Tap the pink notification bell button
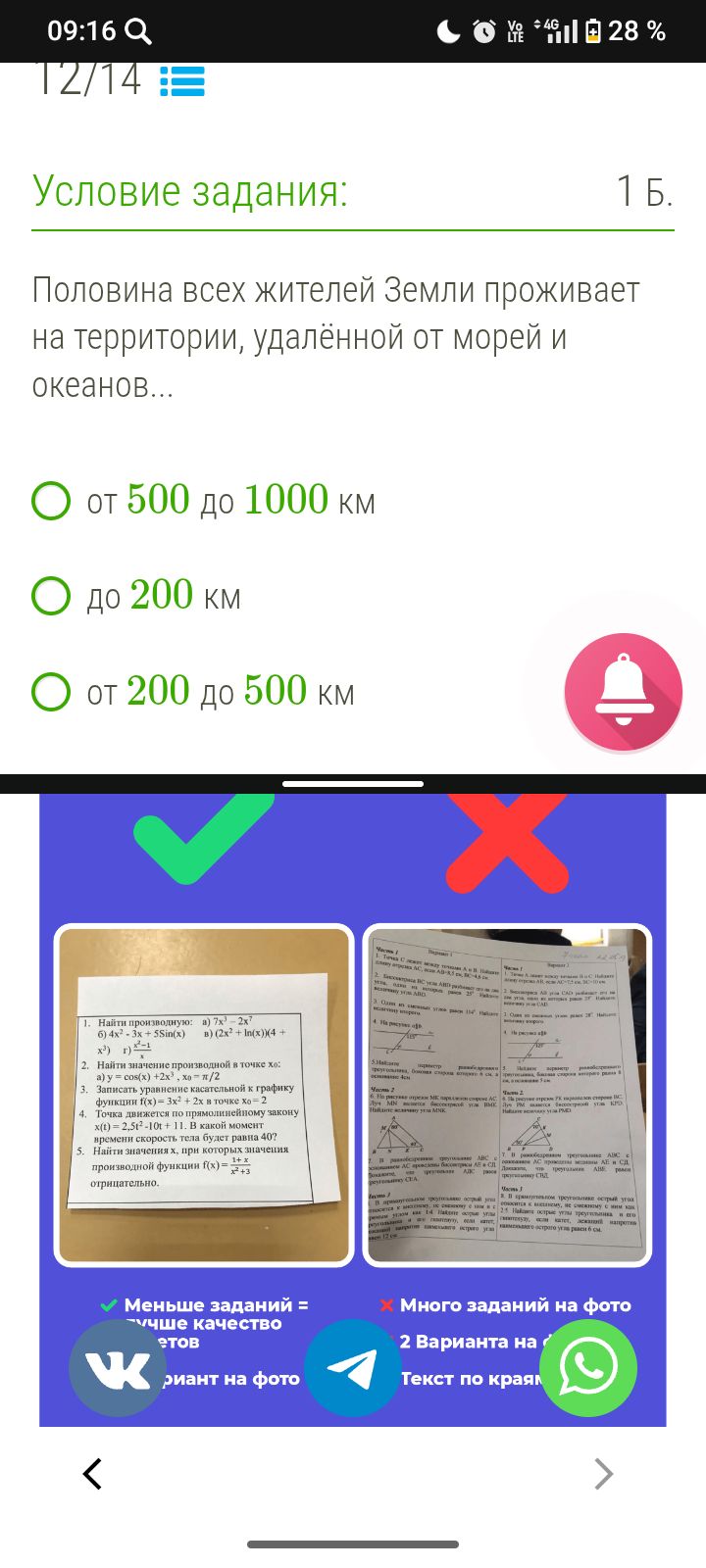706x1568 pixels. tap(623, 692)
